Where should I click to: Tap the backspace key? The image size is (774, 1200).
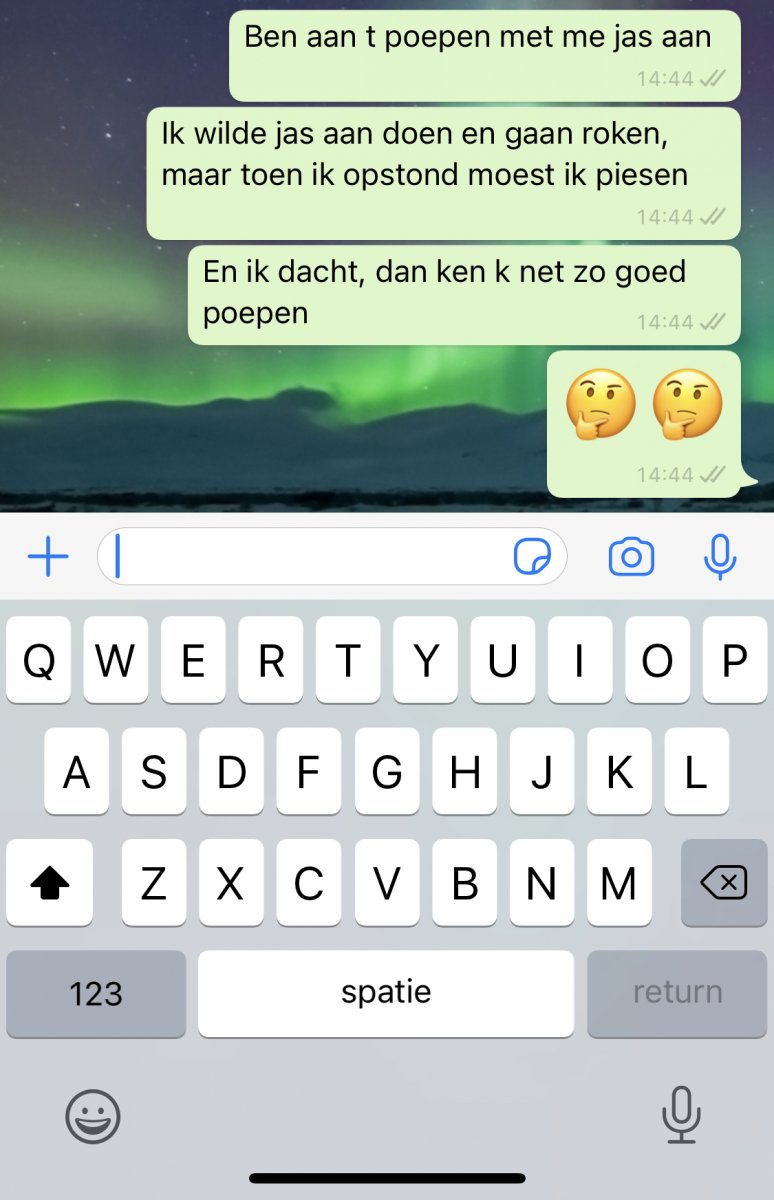tap(723, 882)
